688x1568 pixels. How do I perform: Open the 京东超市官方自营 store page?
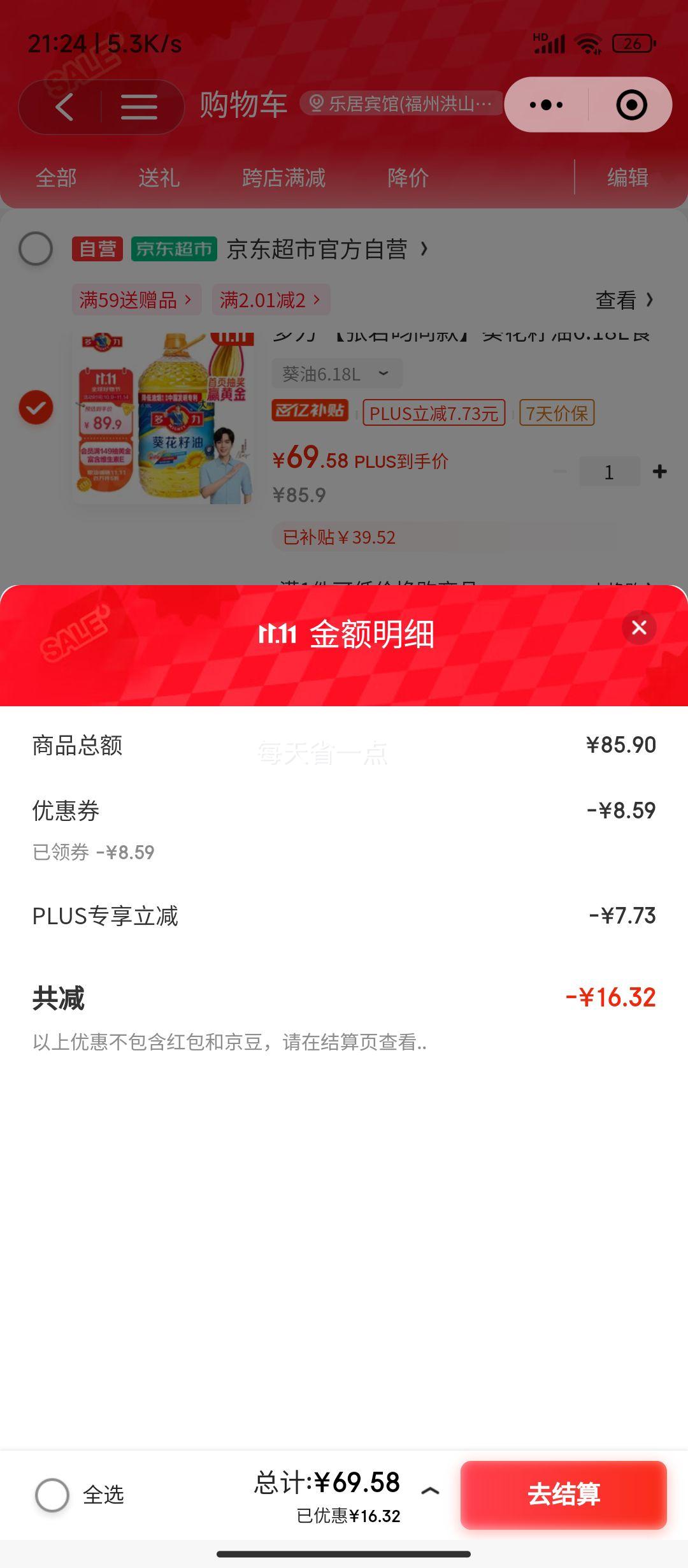(x=326, y=249)
